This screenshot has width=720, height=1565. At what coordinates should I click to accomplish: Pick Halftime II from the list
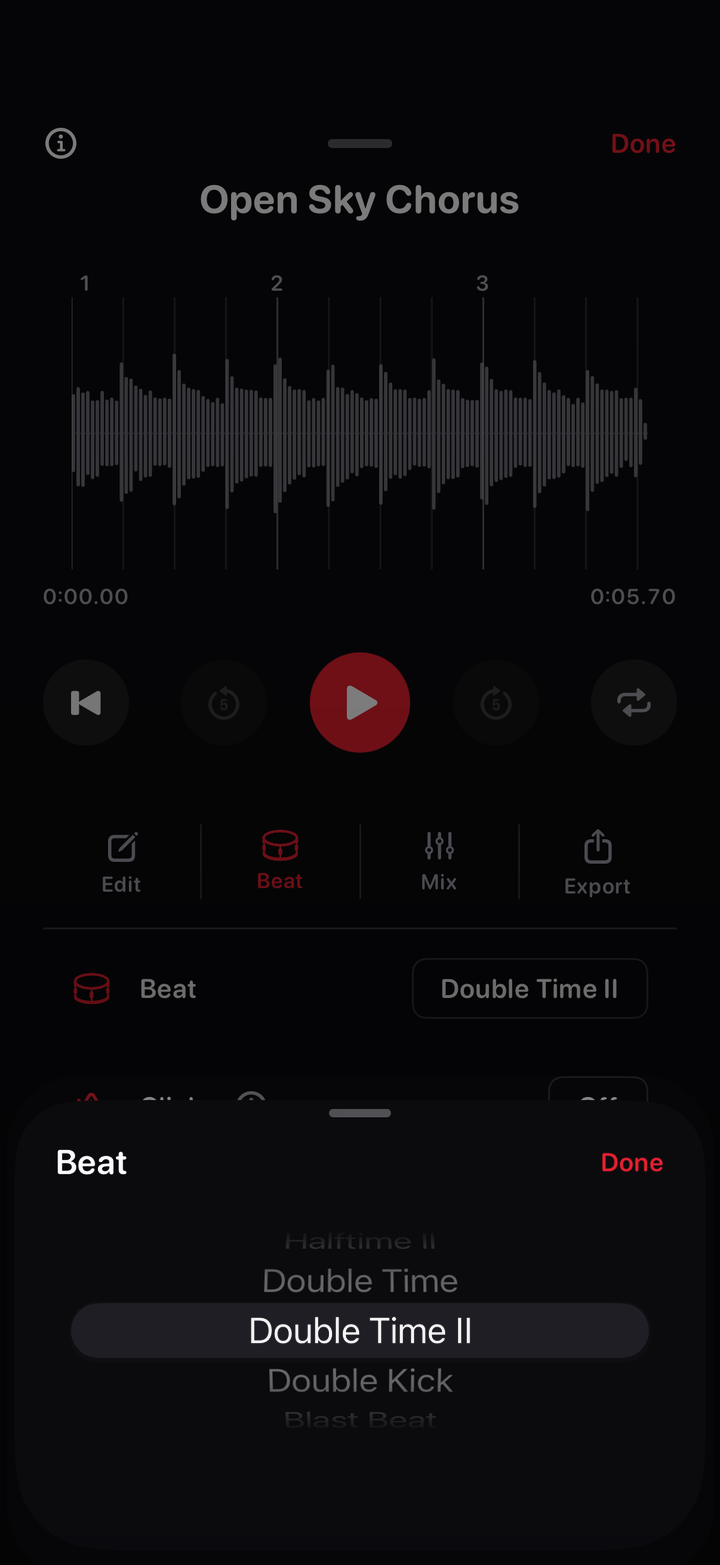[360, 1241]
